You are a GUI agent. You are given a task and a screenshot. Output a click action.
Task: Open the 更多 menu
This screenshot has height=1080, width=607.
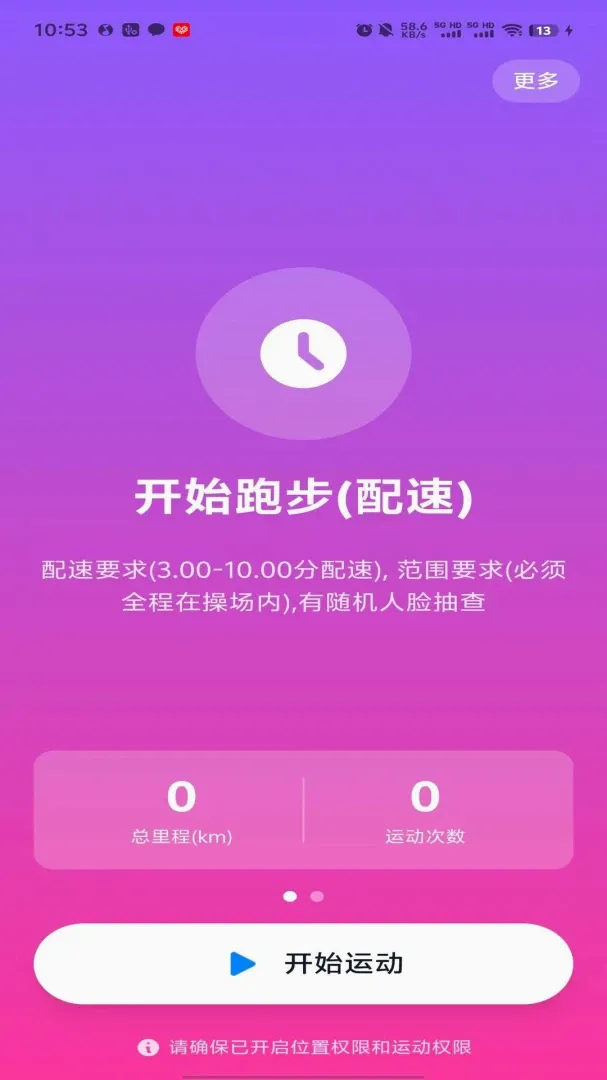[535, 81]
